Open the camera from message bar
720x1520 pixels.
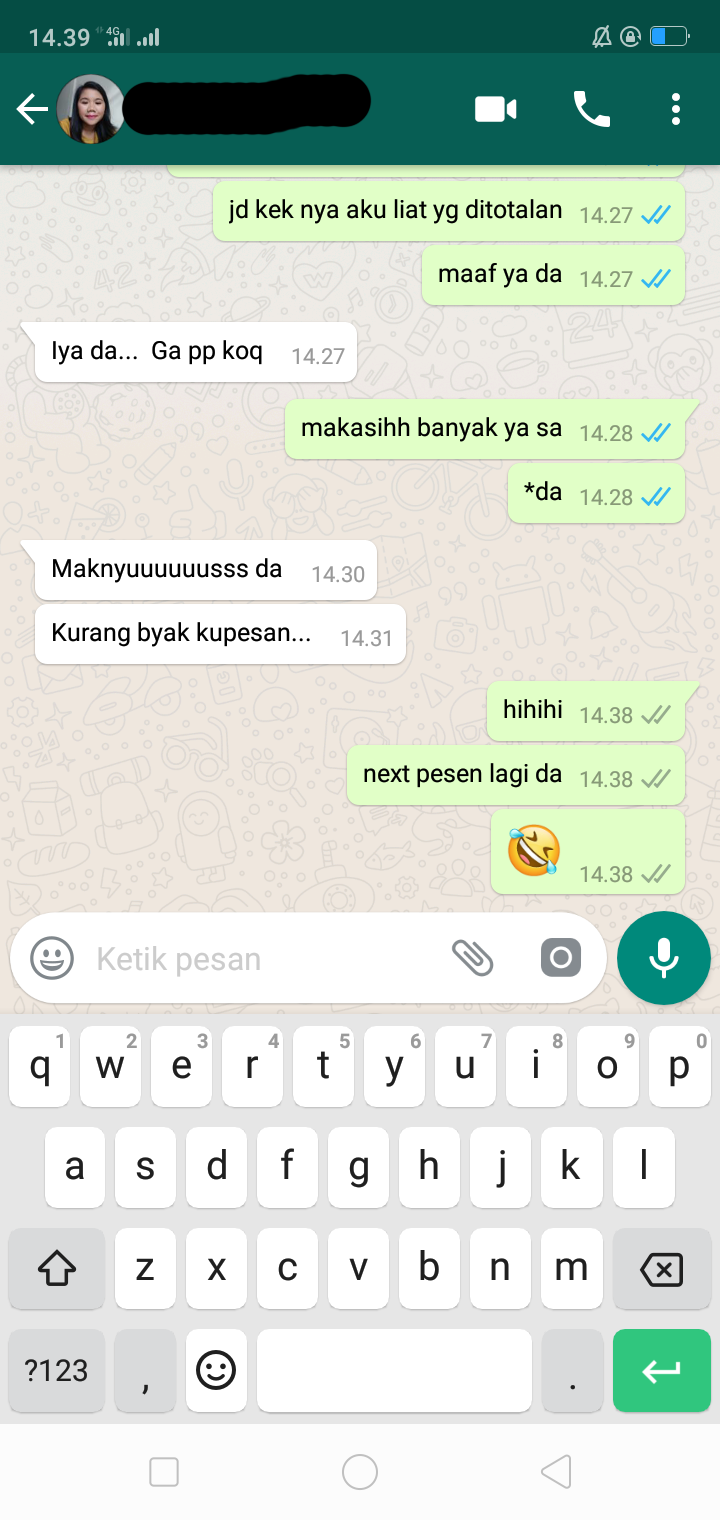(x=561, y=958)
